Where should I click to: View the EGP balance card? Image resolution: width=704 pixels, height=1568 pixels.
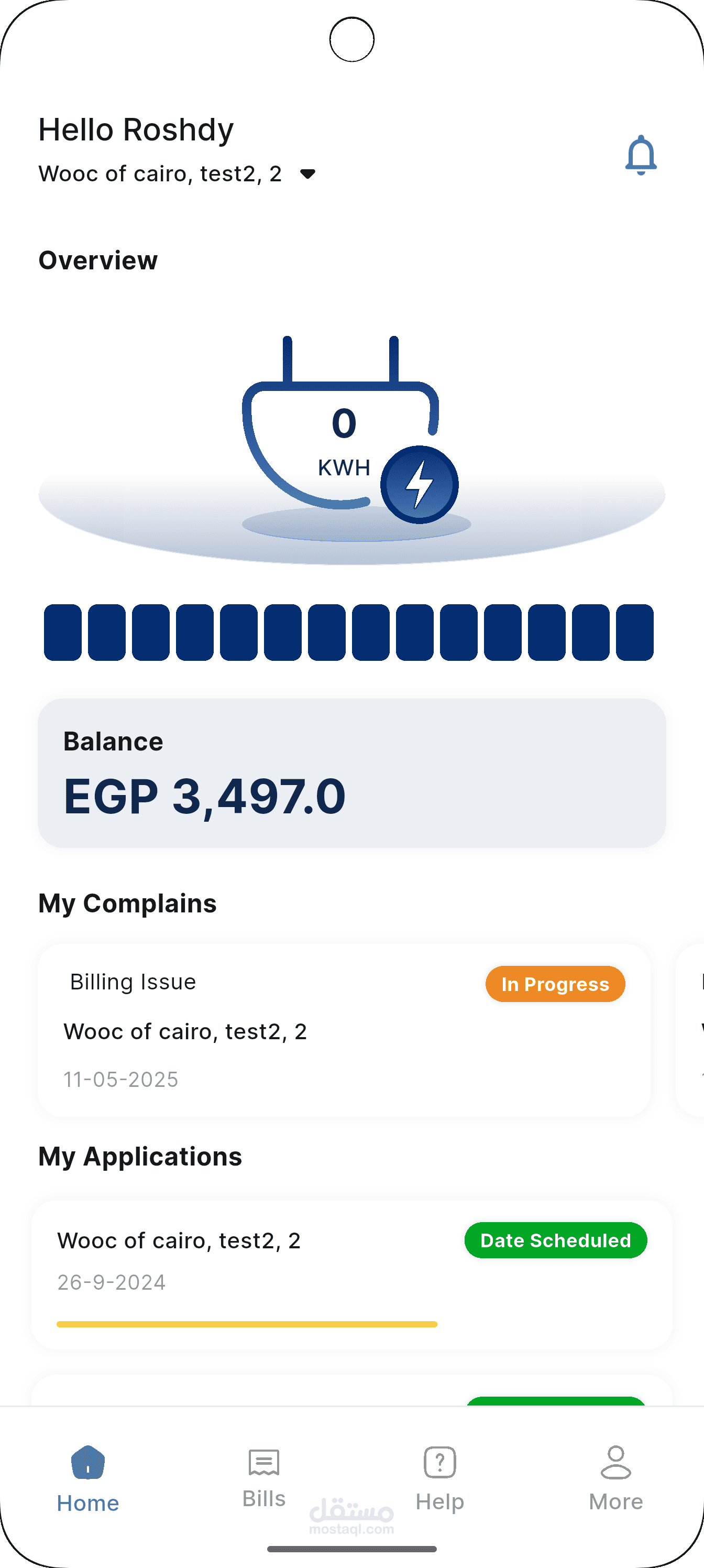(x=351, y=773)
